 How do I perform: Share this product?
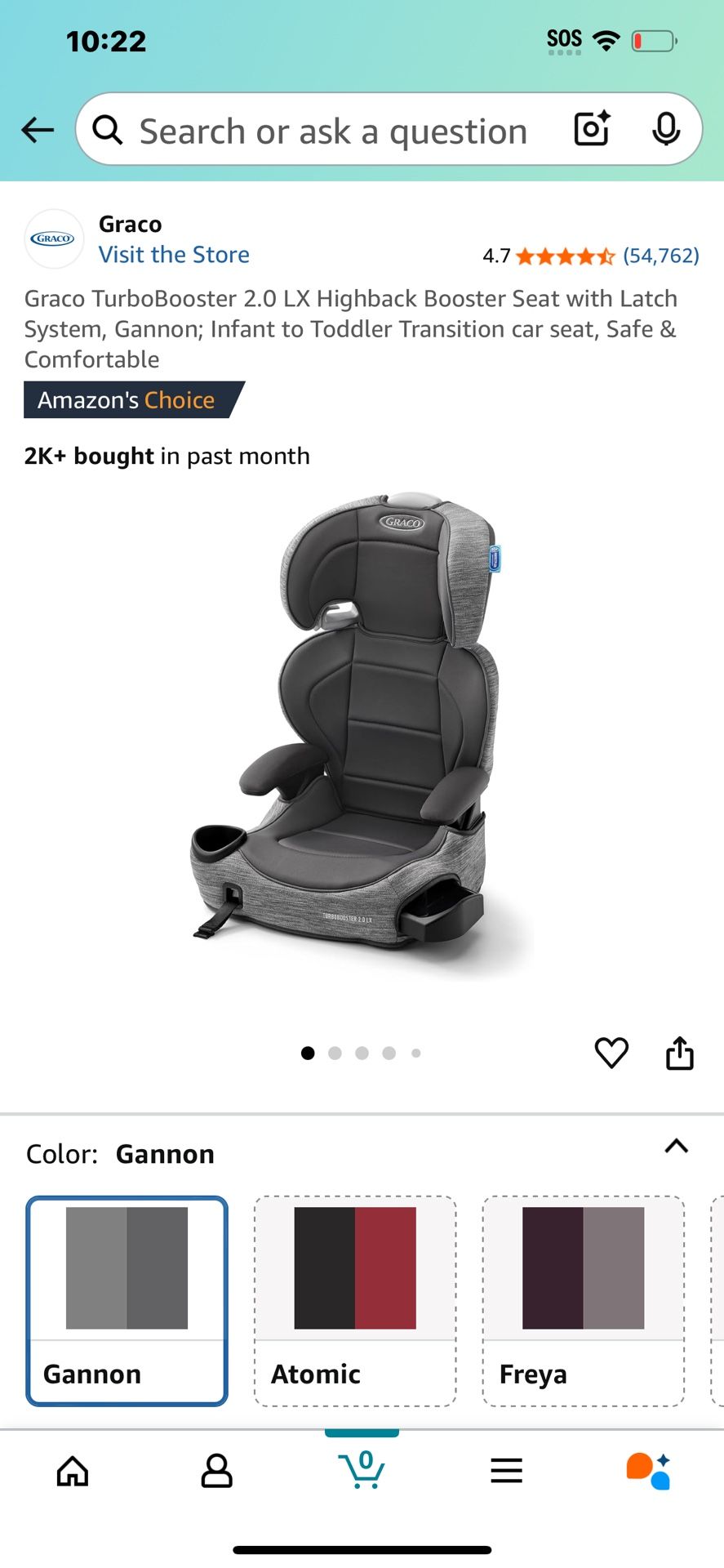679,1053
